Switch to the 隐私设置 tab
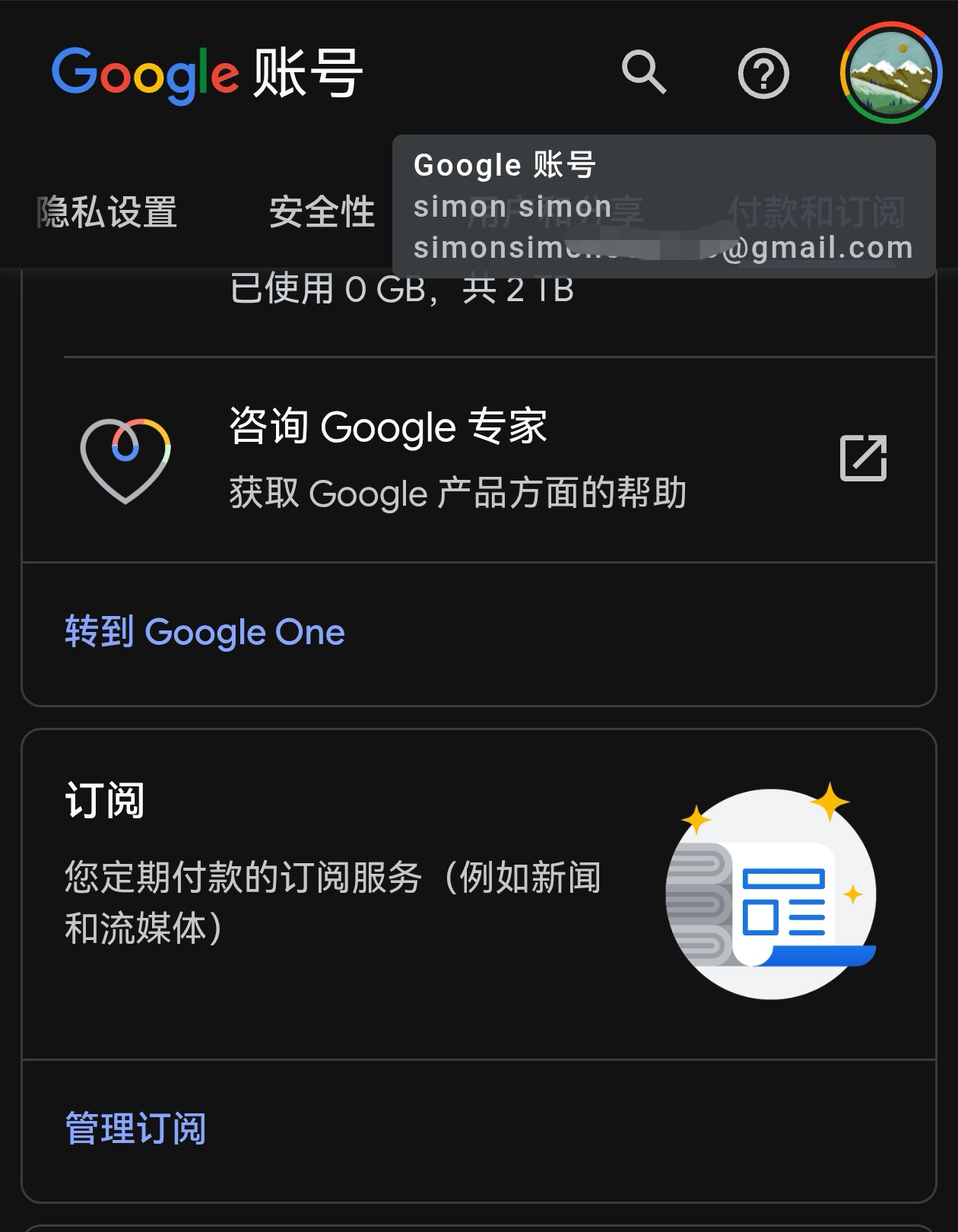This screenshot has height=1232, width=958. 106,212
